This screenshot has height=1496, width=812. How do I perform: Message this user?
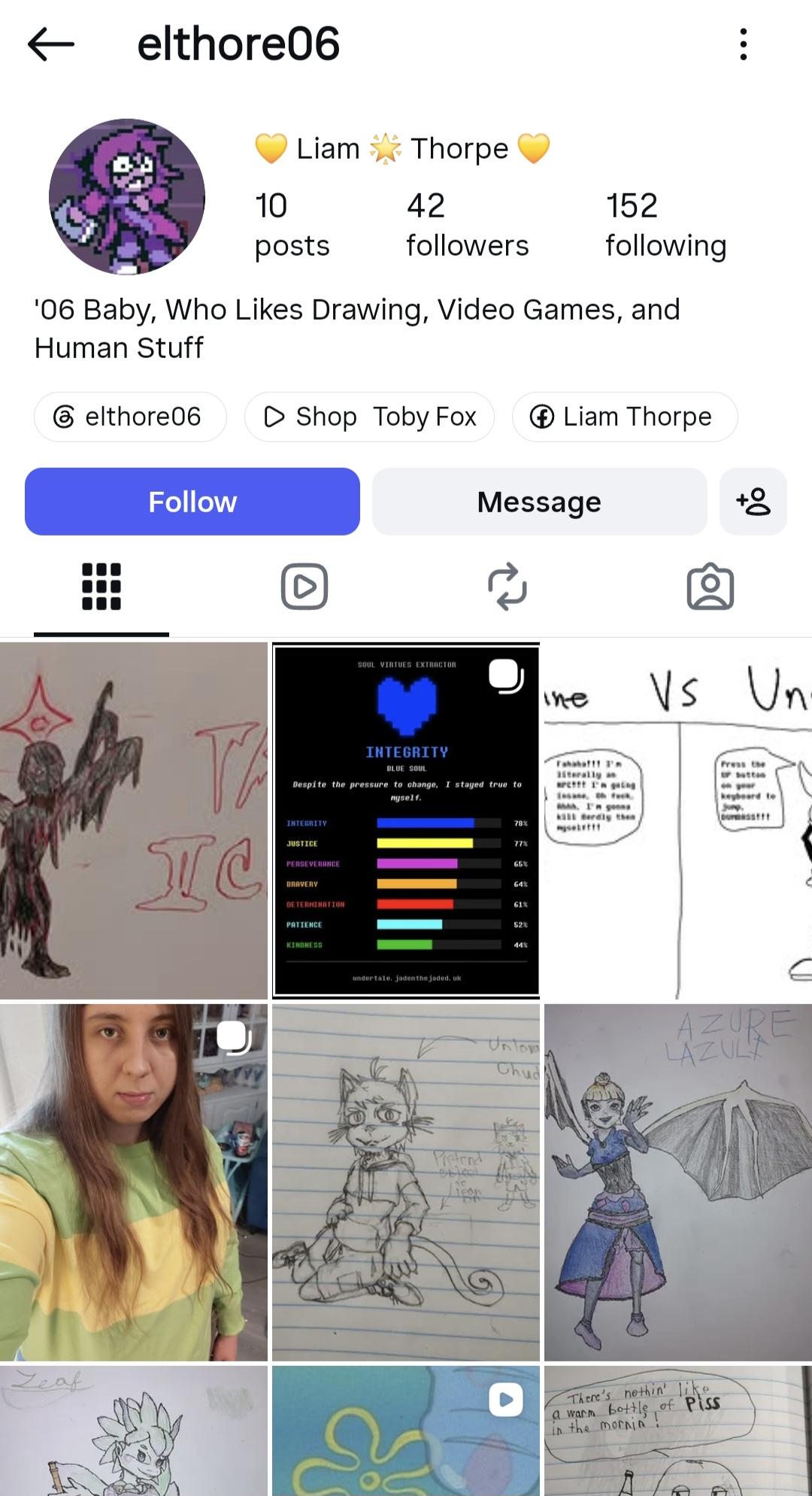point(539,502)
